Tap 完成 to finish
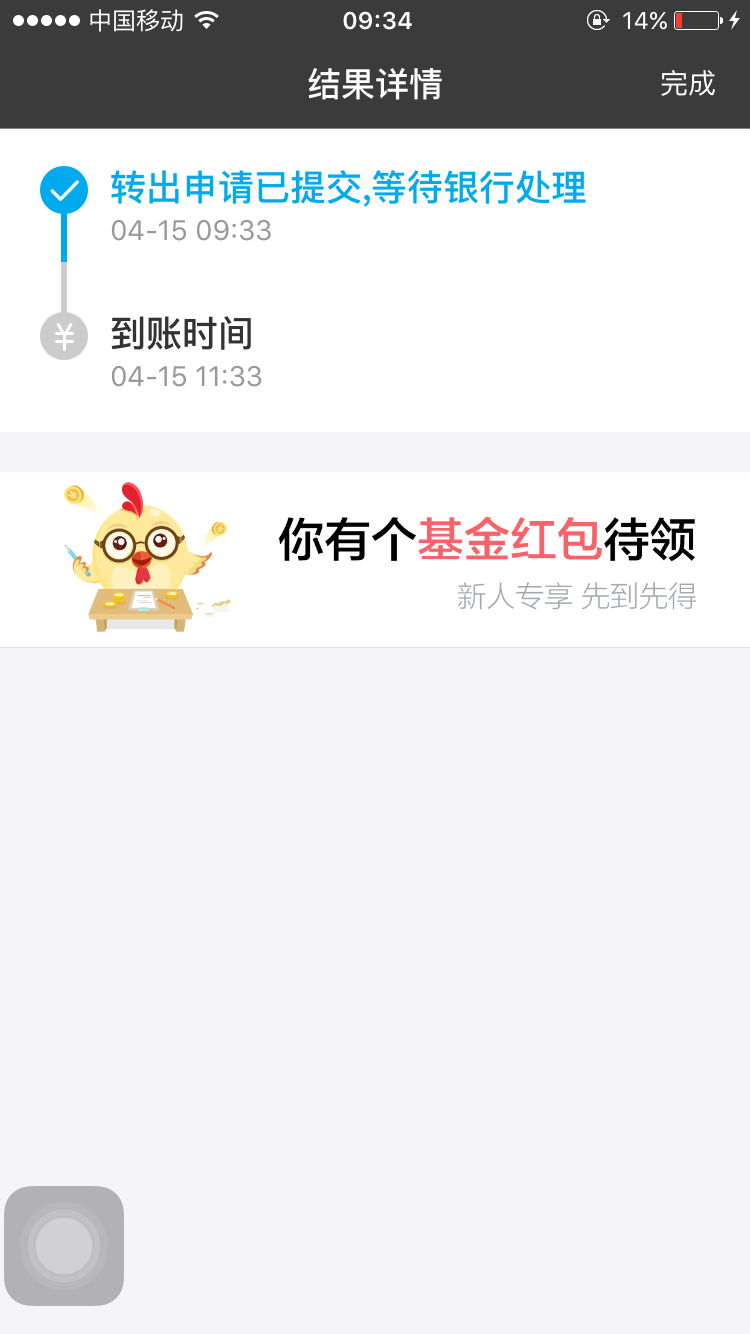Image resolution: width=750 pixels, height=1334 pixels. pyautogui.click(x=687, y=84)
